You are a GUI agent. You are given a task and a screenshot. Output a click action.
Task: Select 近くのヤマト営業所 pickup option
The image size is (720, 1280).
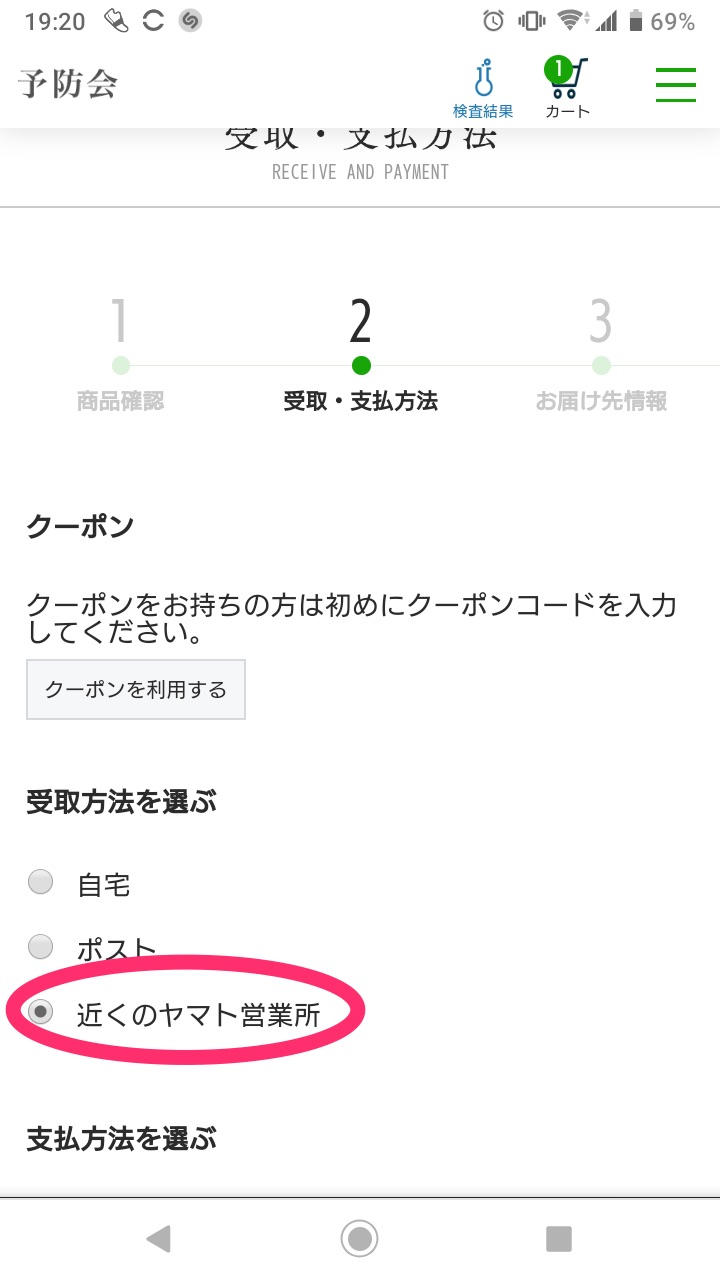[41, 1011]
